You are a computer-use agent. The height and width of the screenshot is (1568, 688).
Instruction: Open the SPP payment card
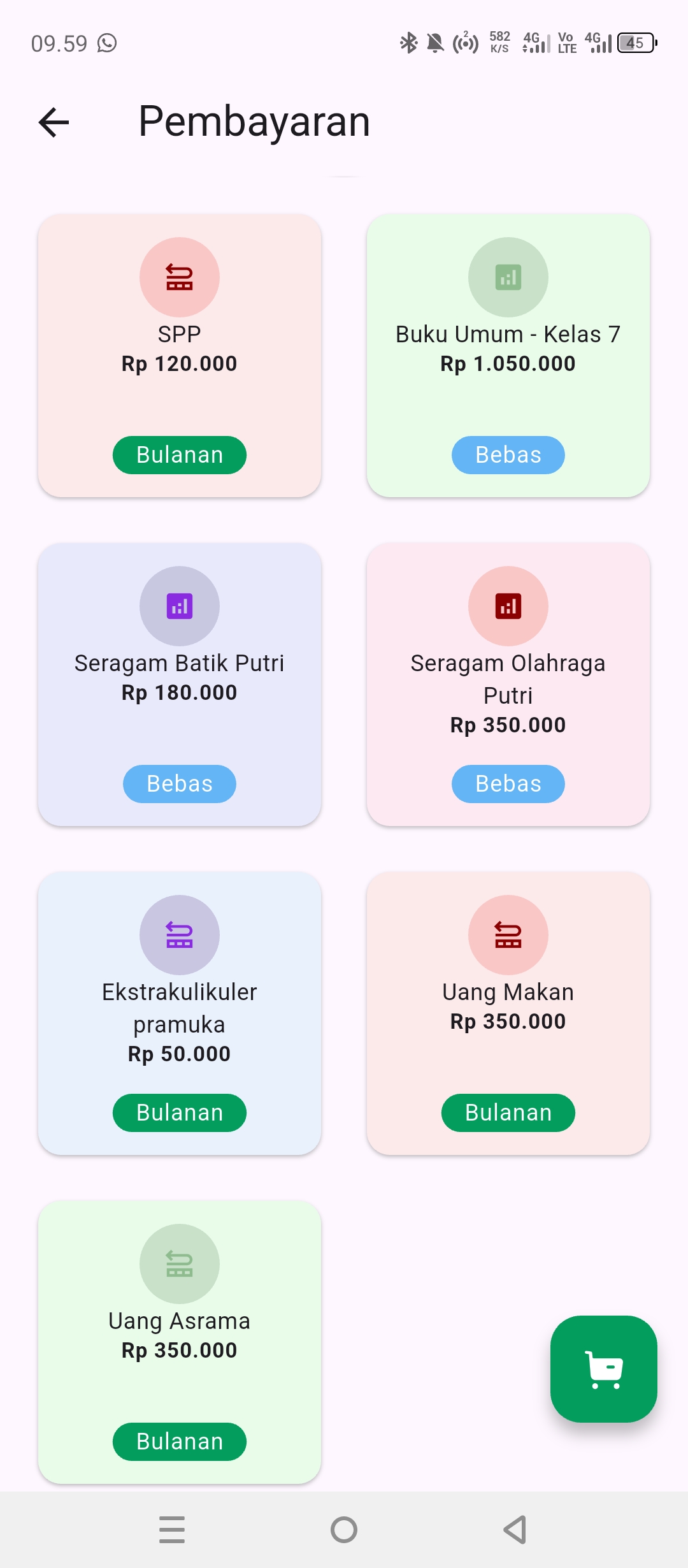click(x=179, y=355)
